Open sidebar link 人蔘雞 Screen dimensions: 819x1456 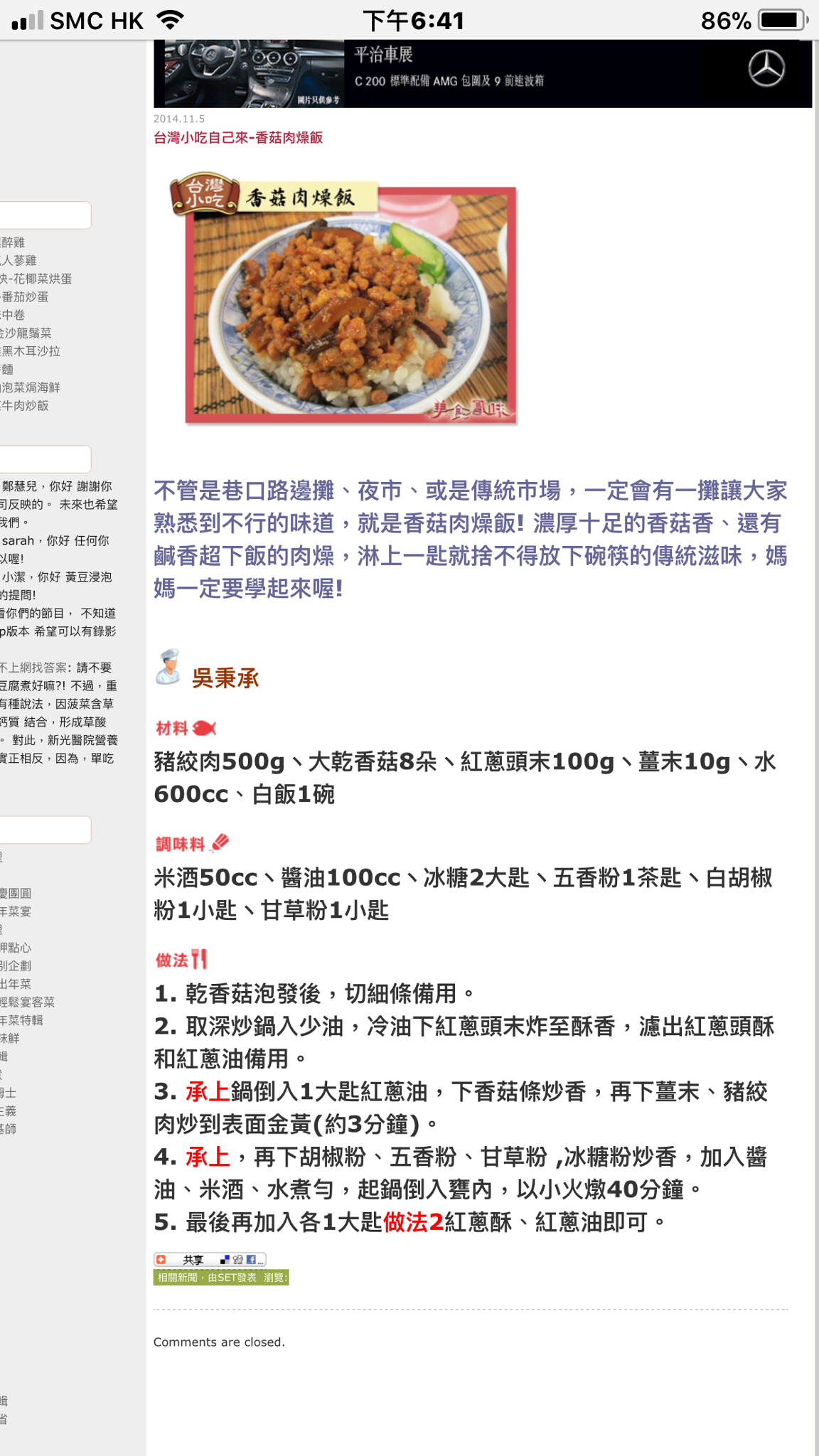point(20,261)
